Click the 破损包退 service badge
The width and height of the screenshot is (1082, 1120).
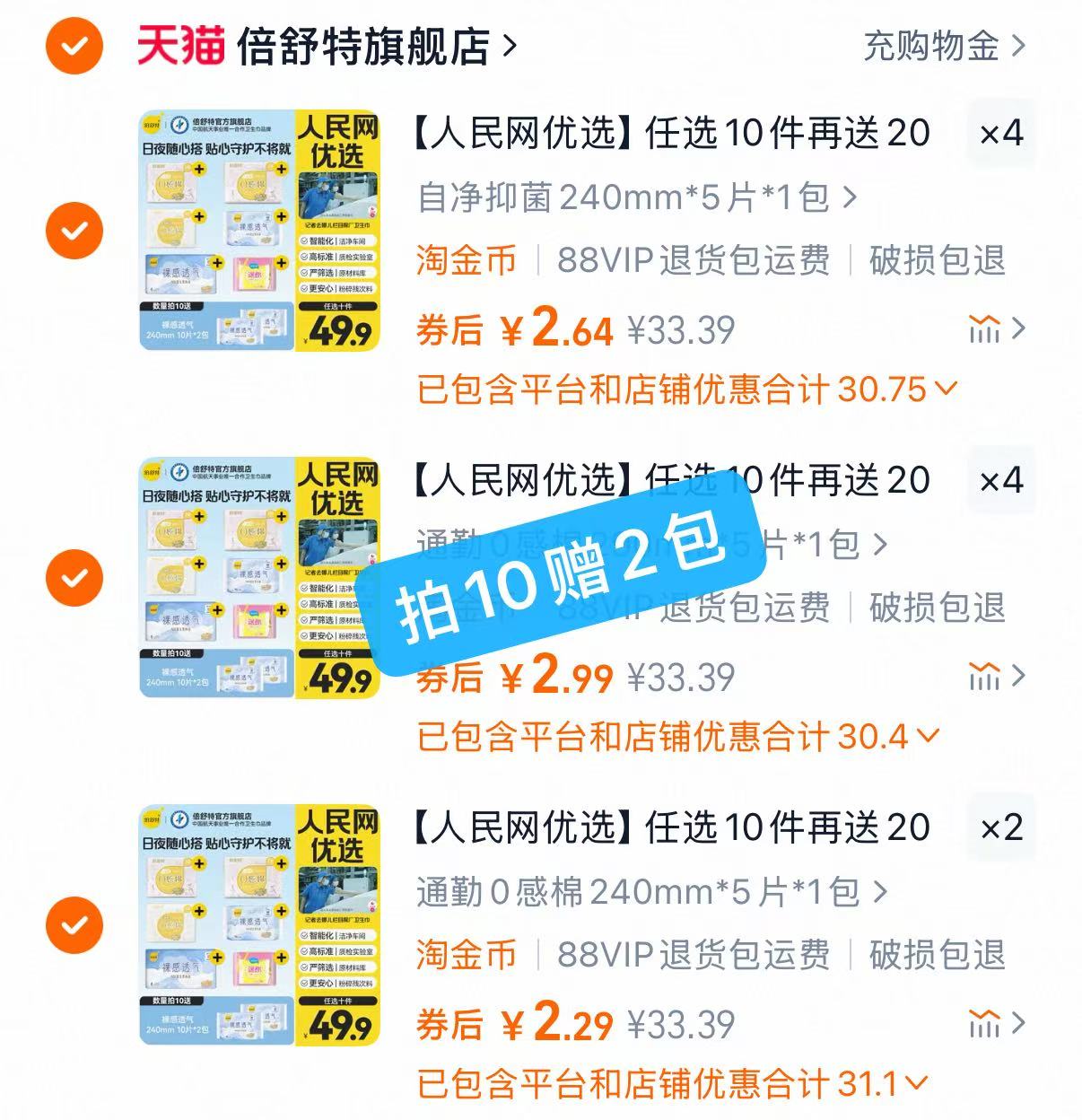coord(938,260)
